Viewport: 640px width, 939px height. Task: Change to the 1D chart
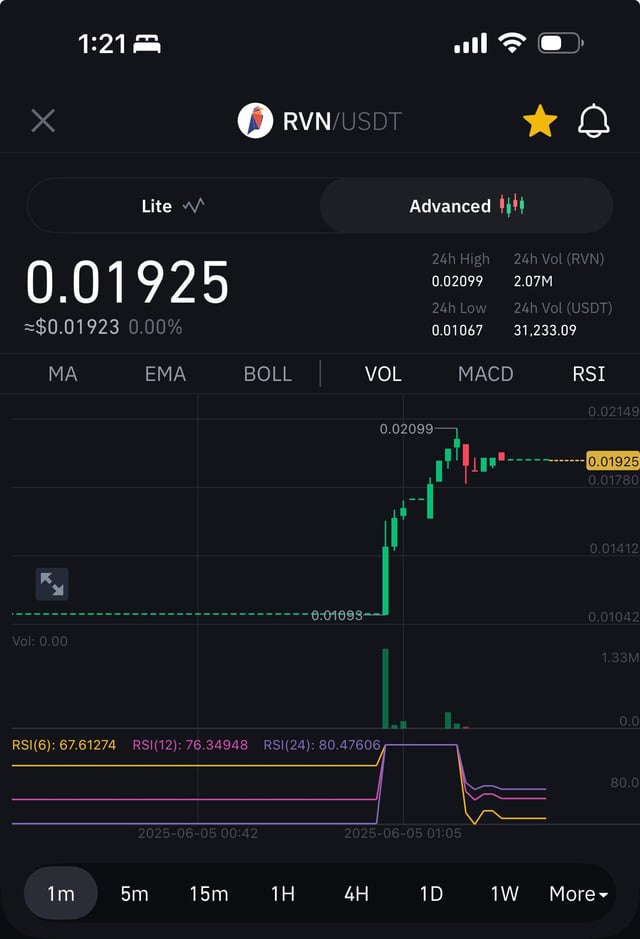click(x=431, y=894)
